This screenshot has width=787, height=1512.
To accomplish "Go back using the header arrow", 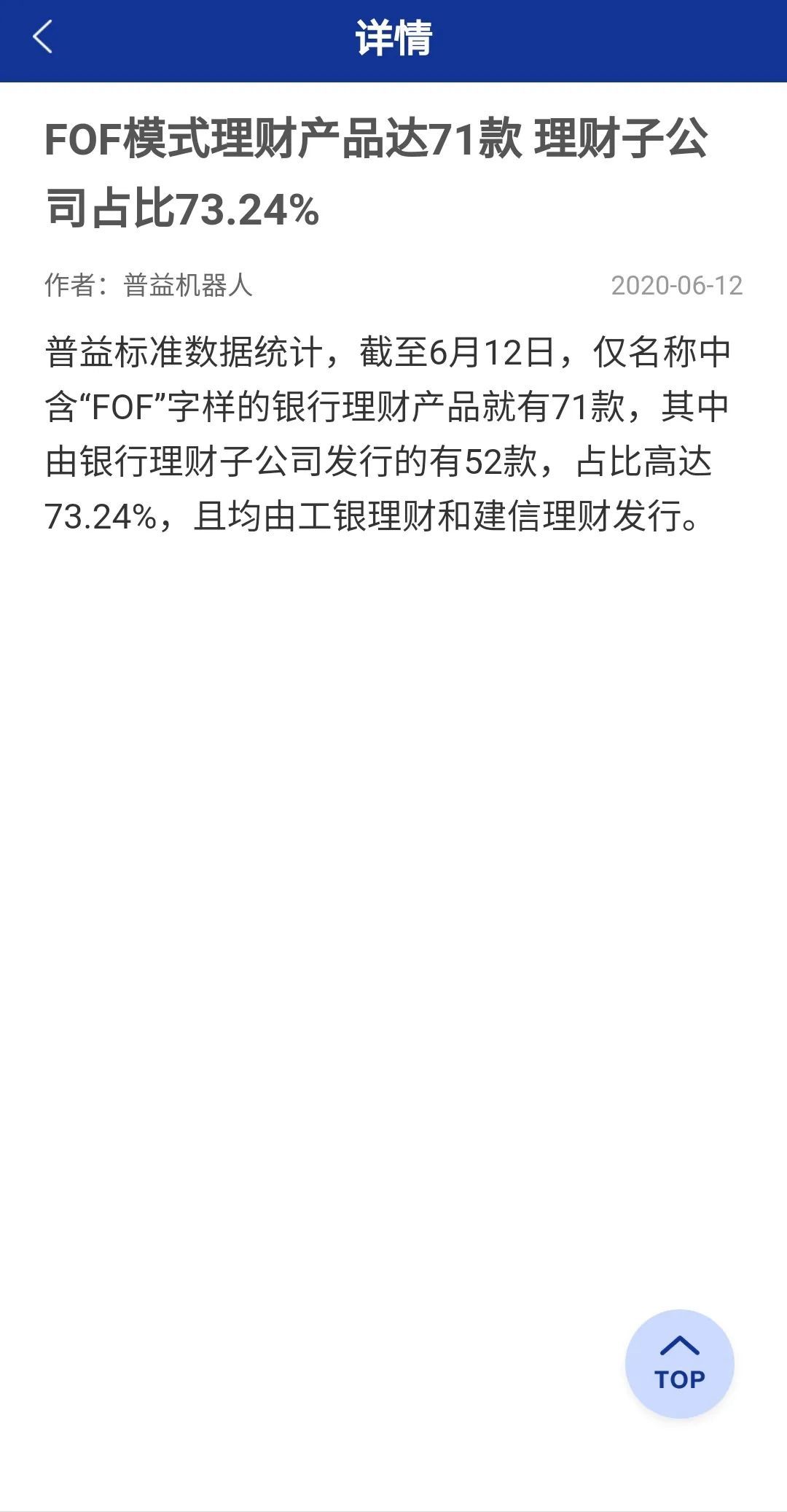I will pyautogui.click(x=42, y=37).
